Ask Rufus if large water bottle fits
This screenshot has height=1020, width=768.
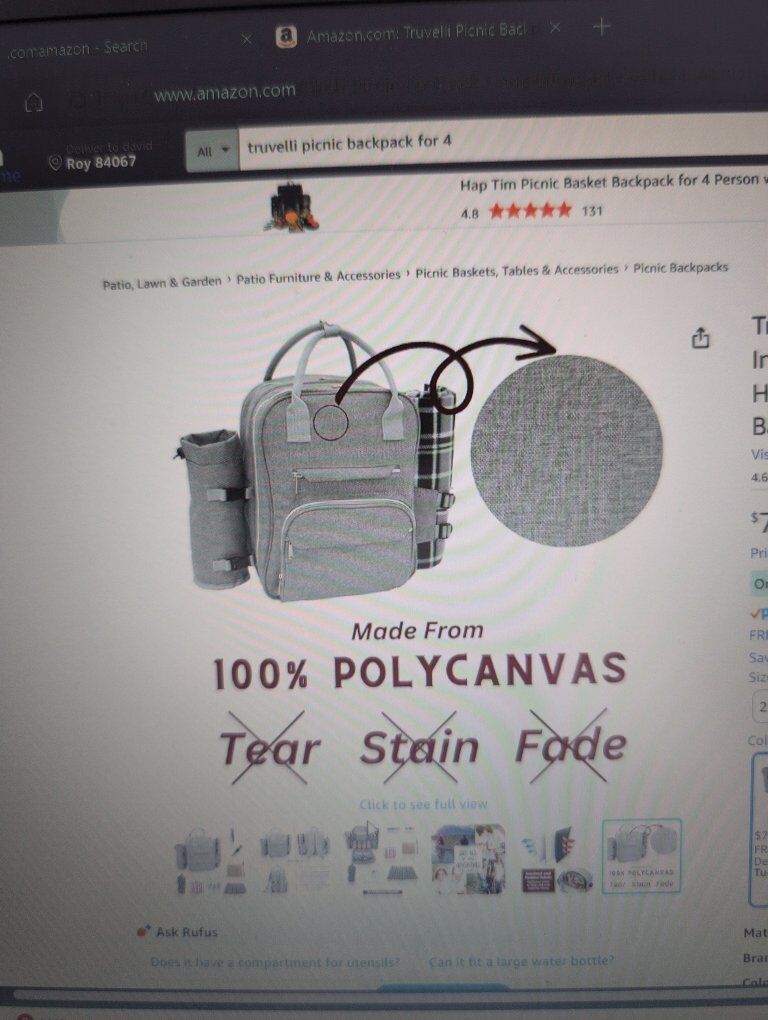(x=521, y=962)
